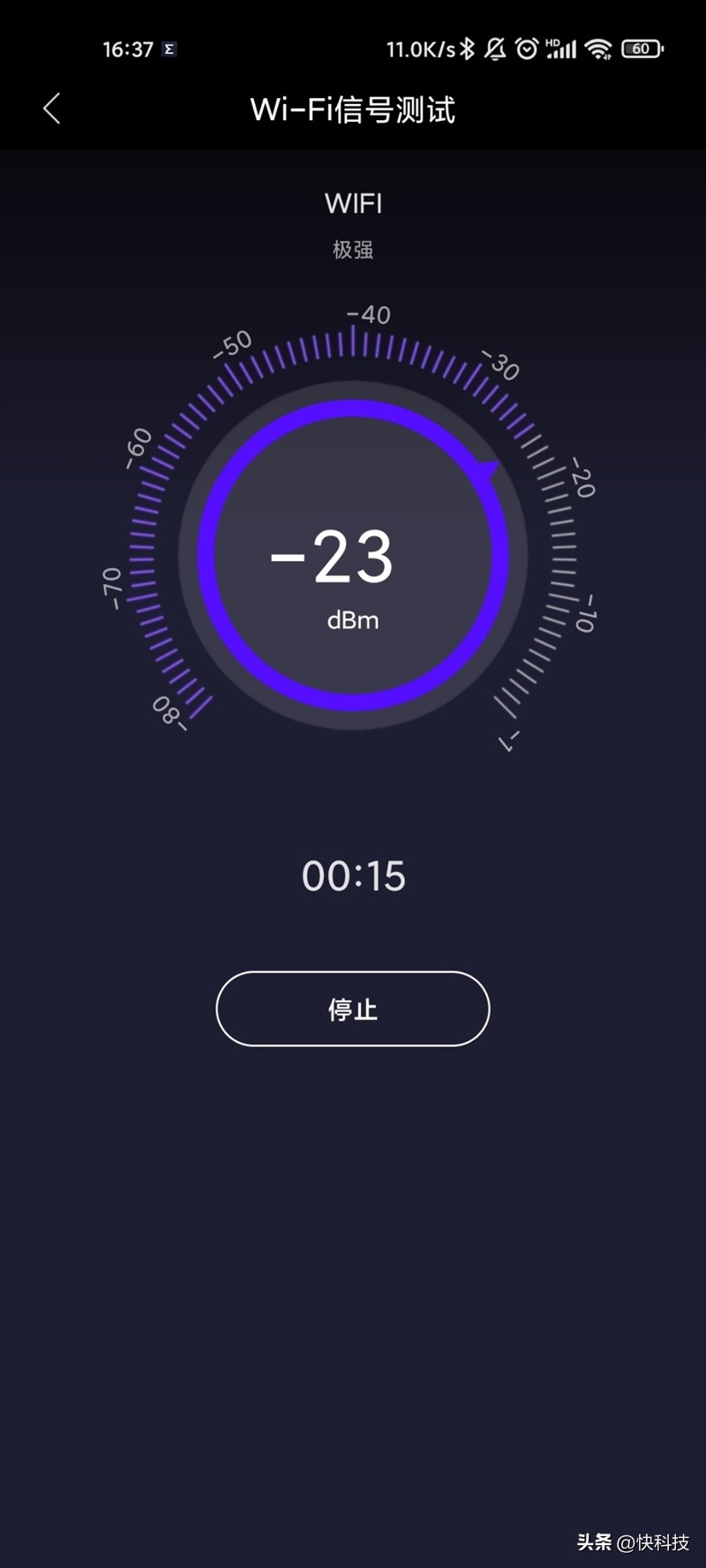Select the WIFI label above the gauge

(x=352, y=204)
